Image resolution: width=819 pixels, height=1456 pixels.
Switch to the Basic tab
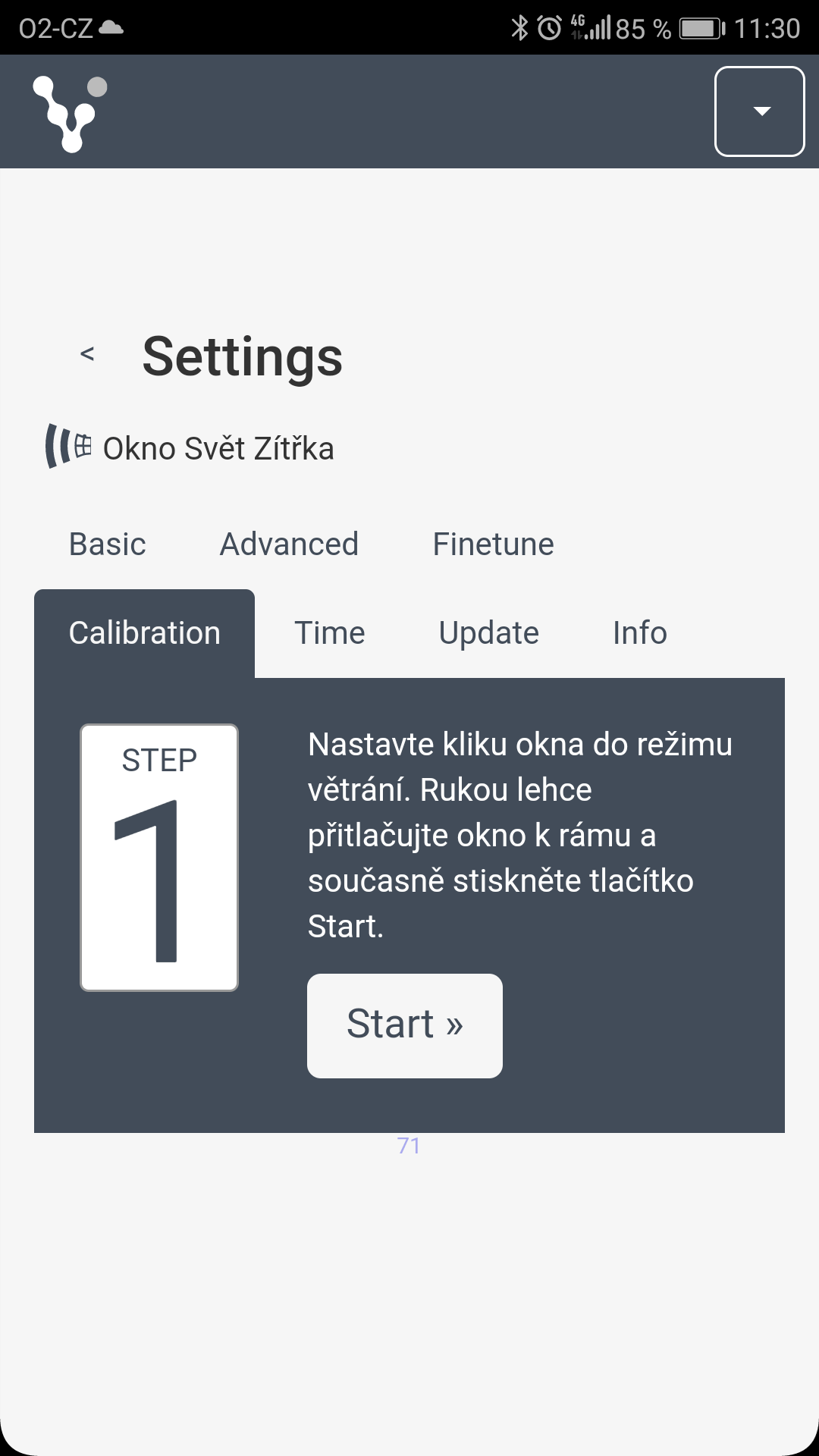[107, 544]
